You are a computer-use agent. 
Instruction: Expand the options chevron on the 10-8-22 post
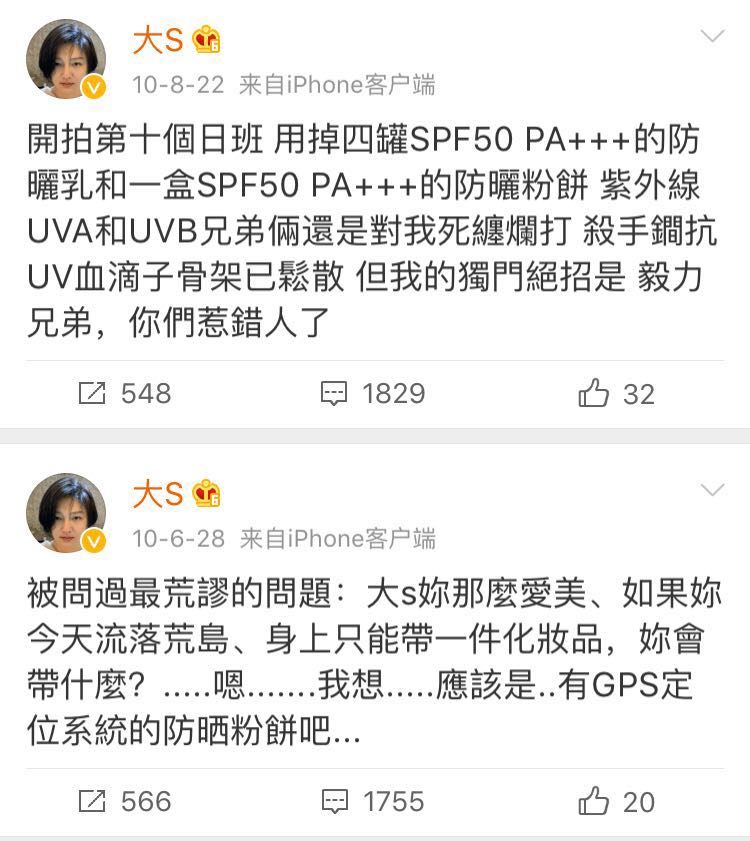[712, 38]
